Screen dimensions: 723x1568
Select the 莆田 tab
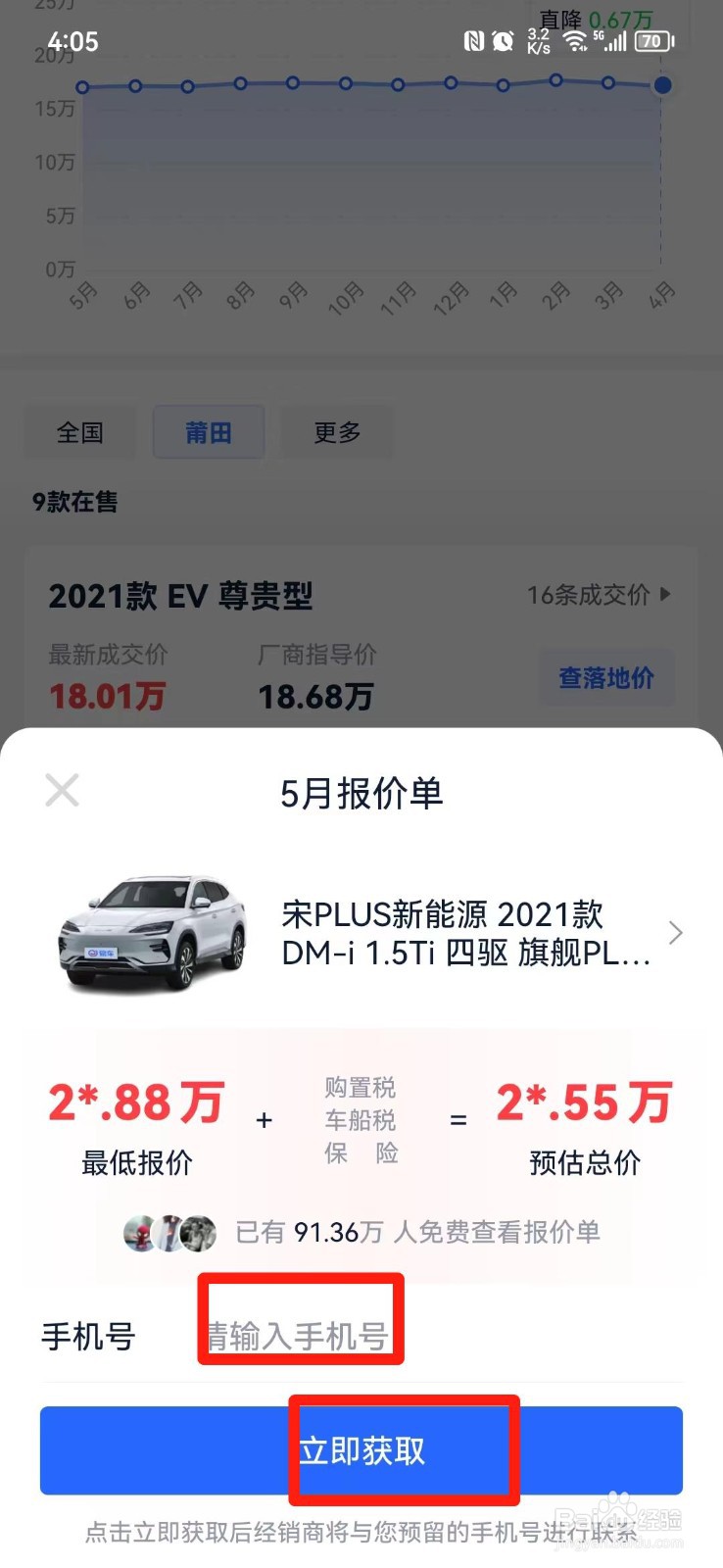208,431
